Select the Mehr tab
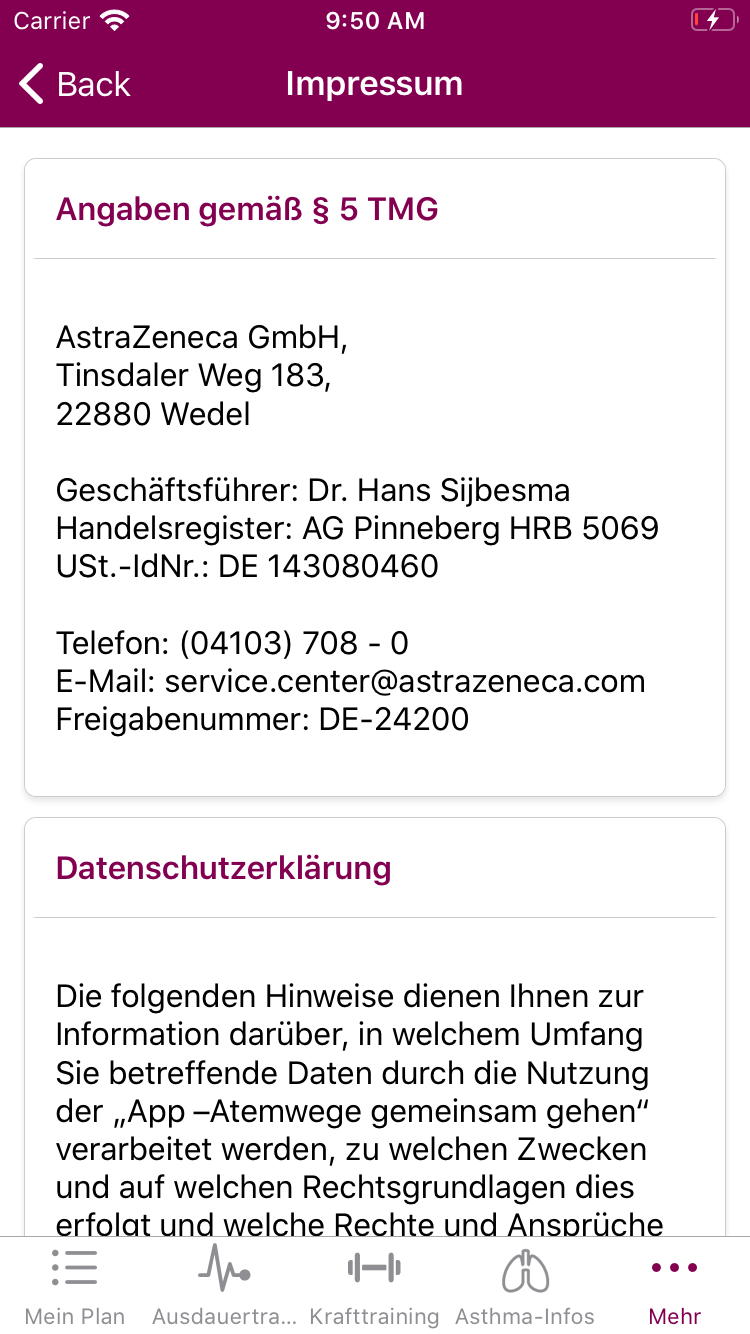750x1334 pixels. coord(675,1285)
